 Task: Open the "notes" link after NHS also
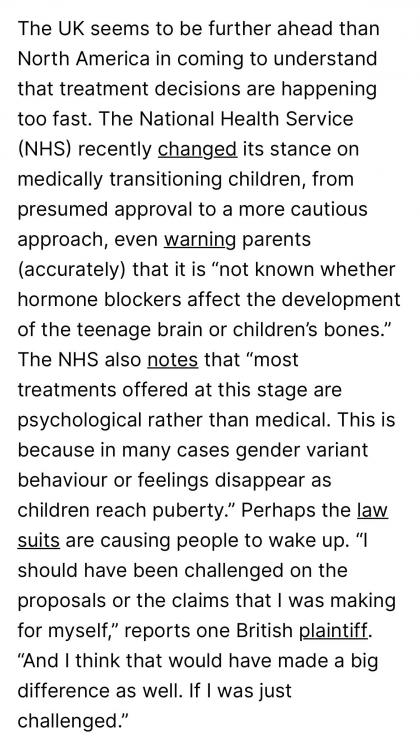point(172,360)
